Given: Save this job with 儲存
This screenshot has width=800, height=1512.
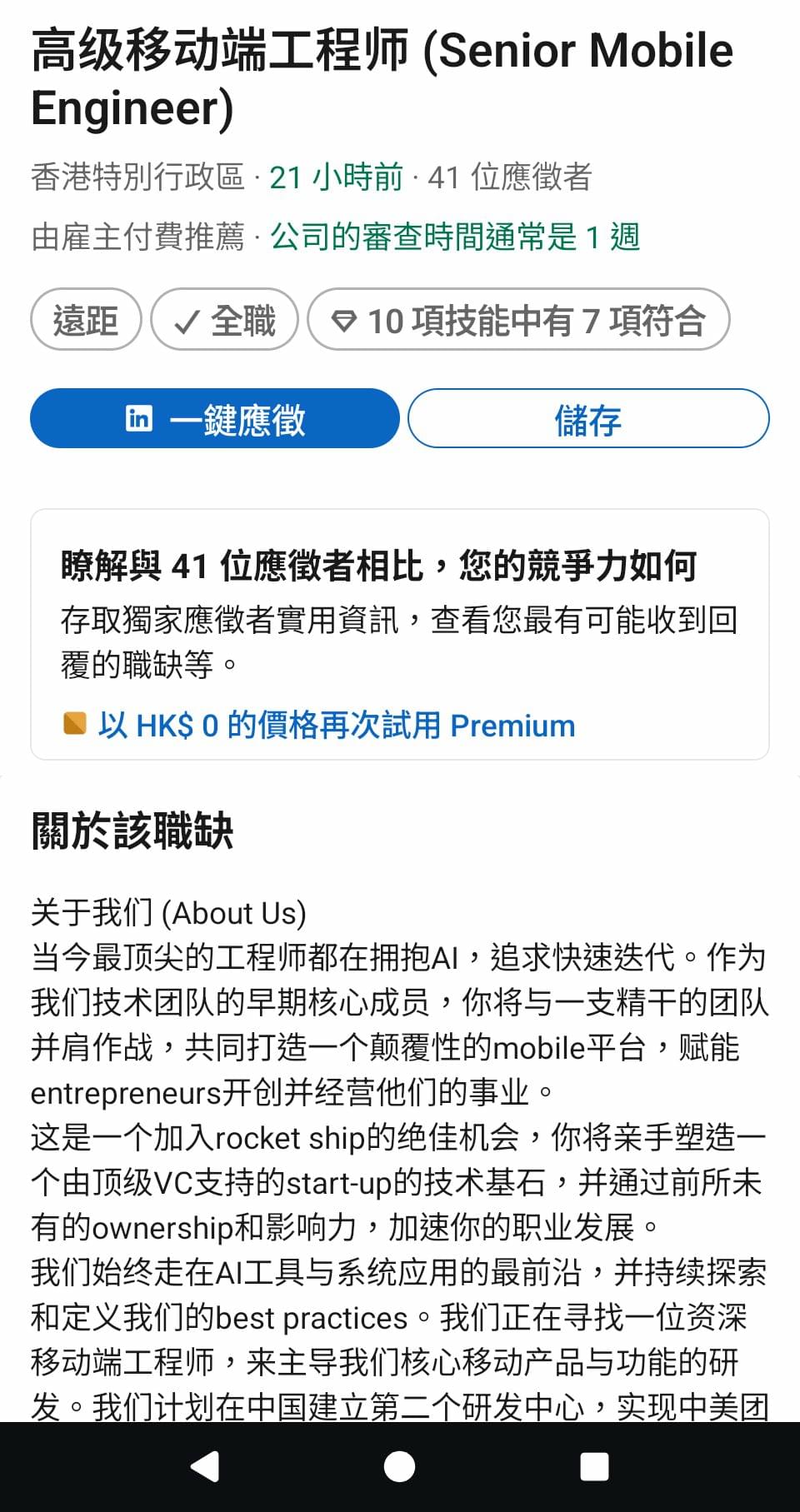Looking at the screenshot, I should click(x=588, y=418).
